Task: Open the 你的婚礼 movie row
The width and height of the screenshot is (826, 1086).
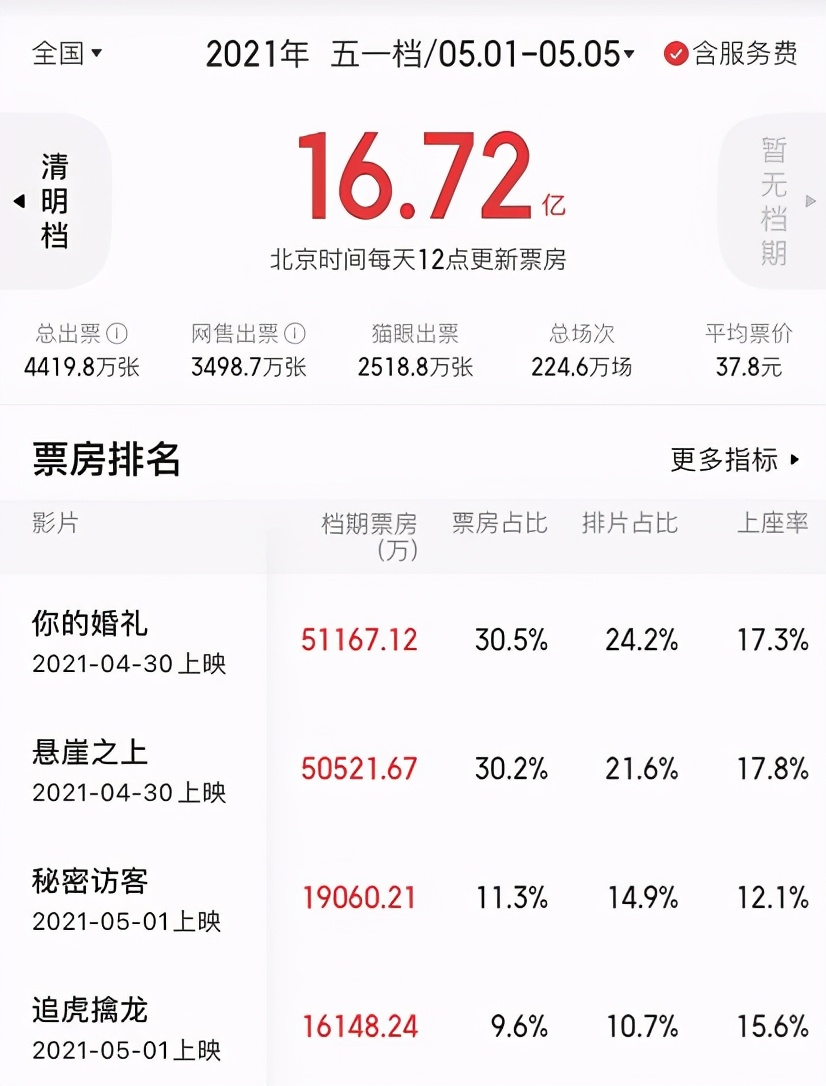Action: pyautogui.click(x=413, y=640)
